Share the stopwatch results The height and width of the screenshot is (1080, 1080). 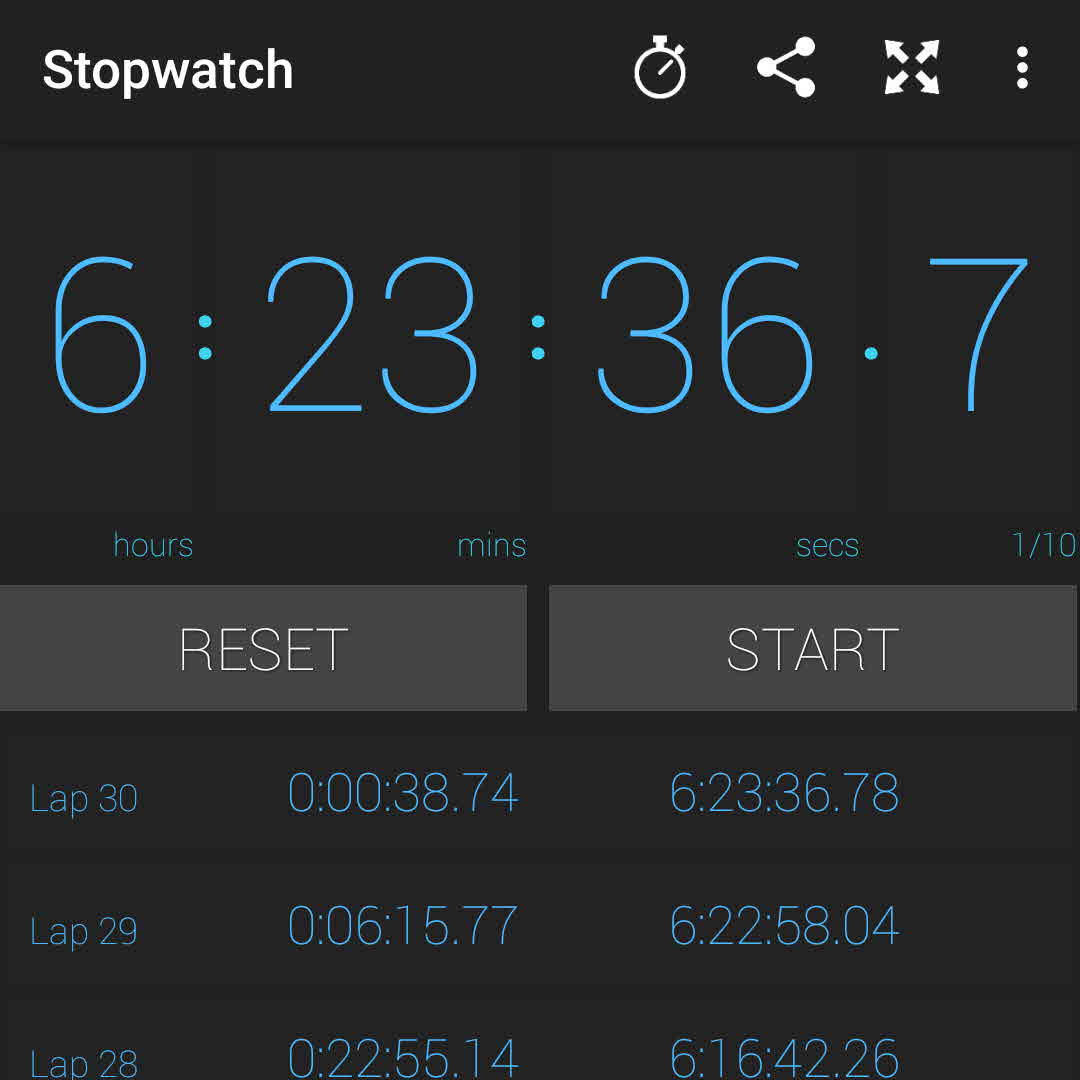pyautogui.click(x=786, y=68)
